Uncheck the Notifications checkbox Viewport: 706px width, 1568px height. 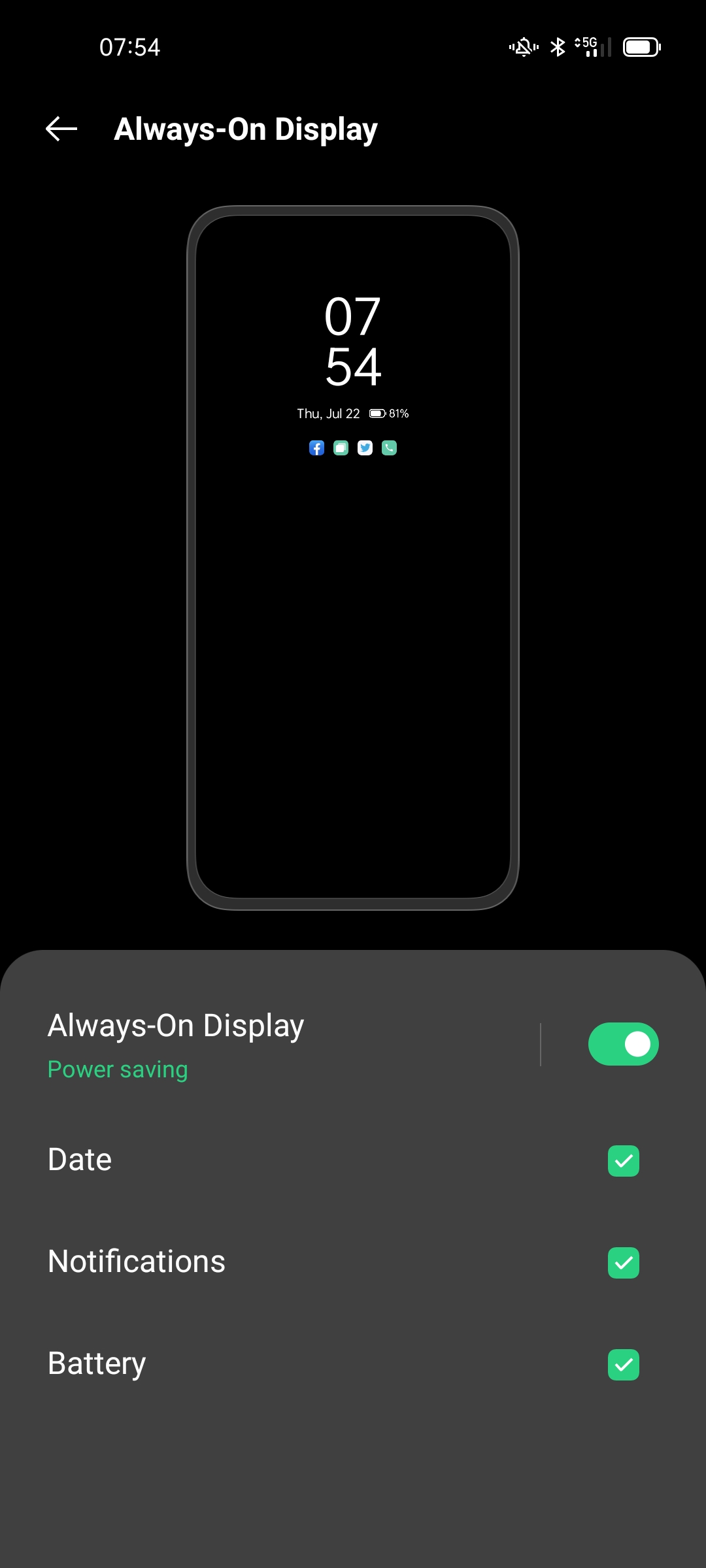(x=623, y=1263)
